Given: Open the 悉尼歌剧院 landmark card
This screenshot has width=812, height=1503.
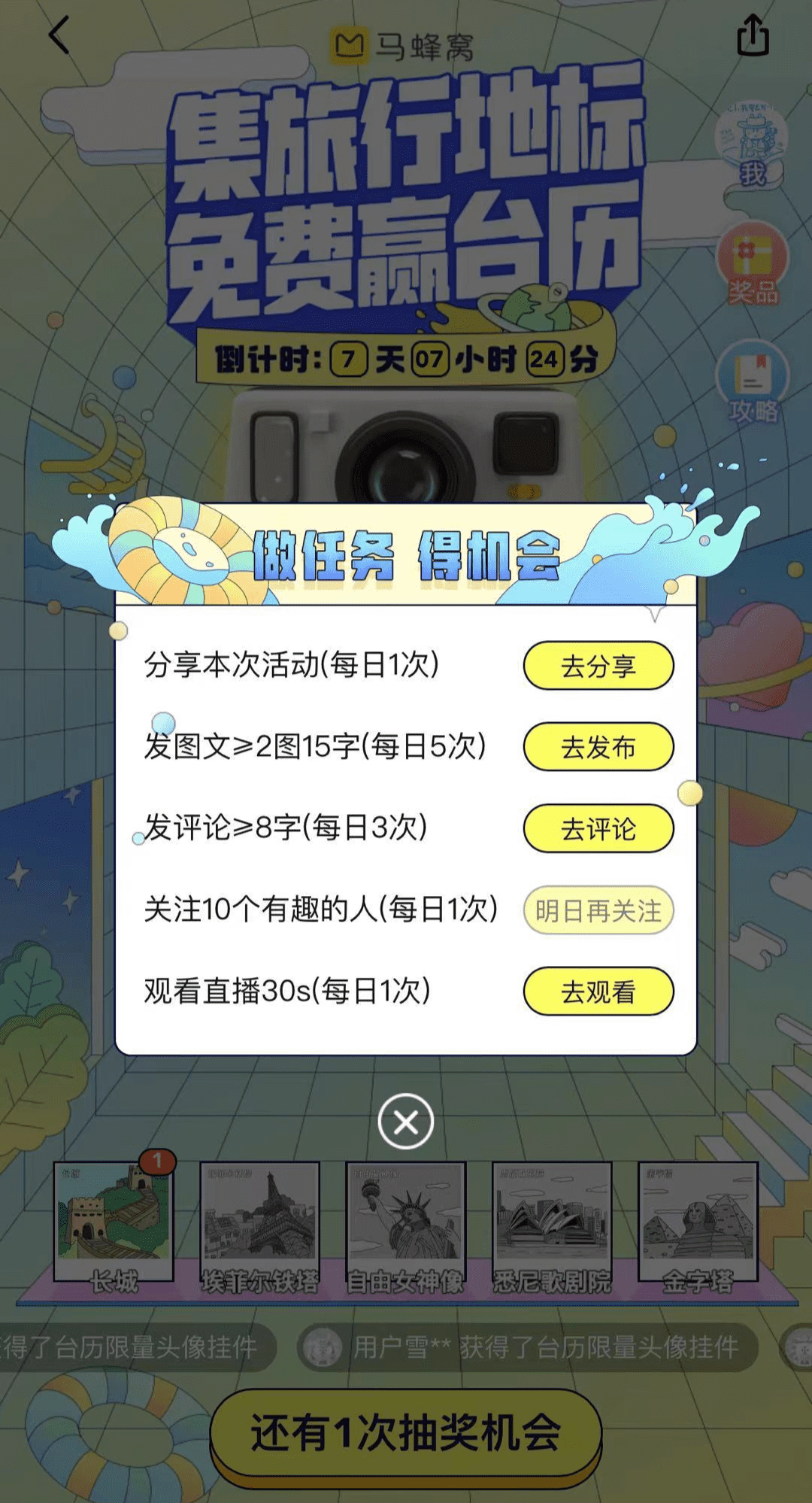Looking at the screenshot, I should (552, 1222).
